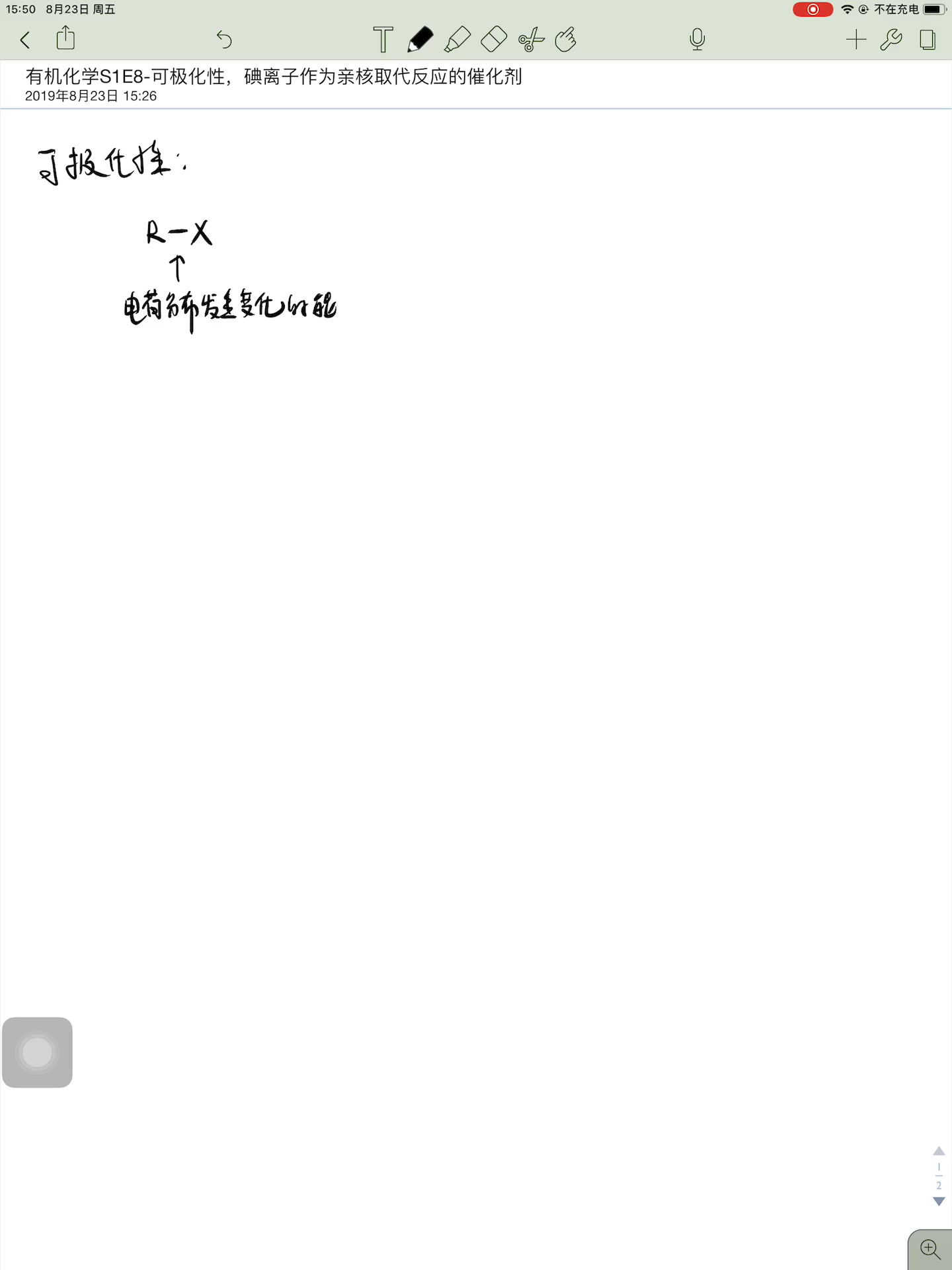Undo the last stroke

coord(224,40)
